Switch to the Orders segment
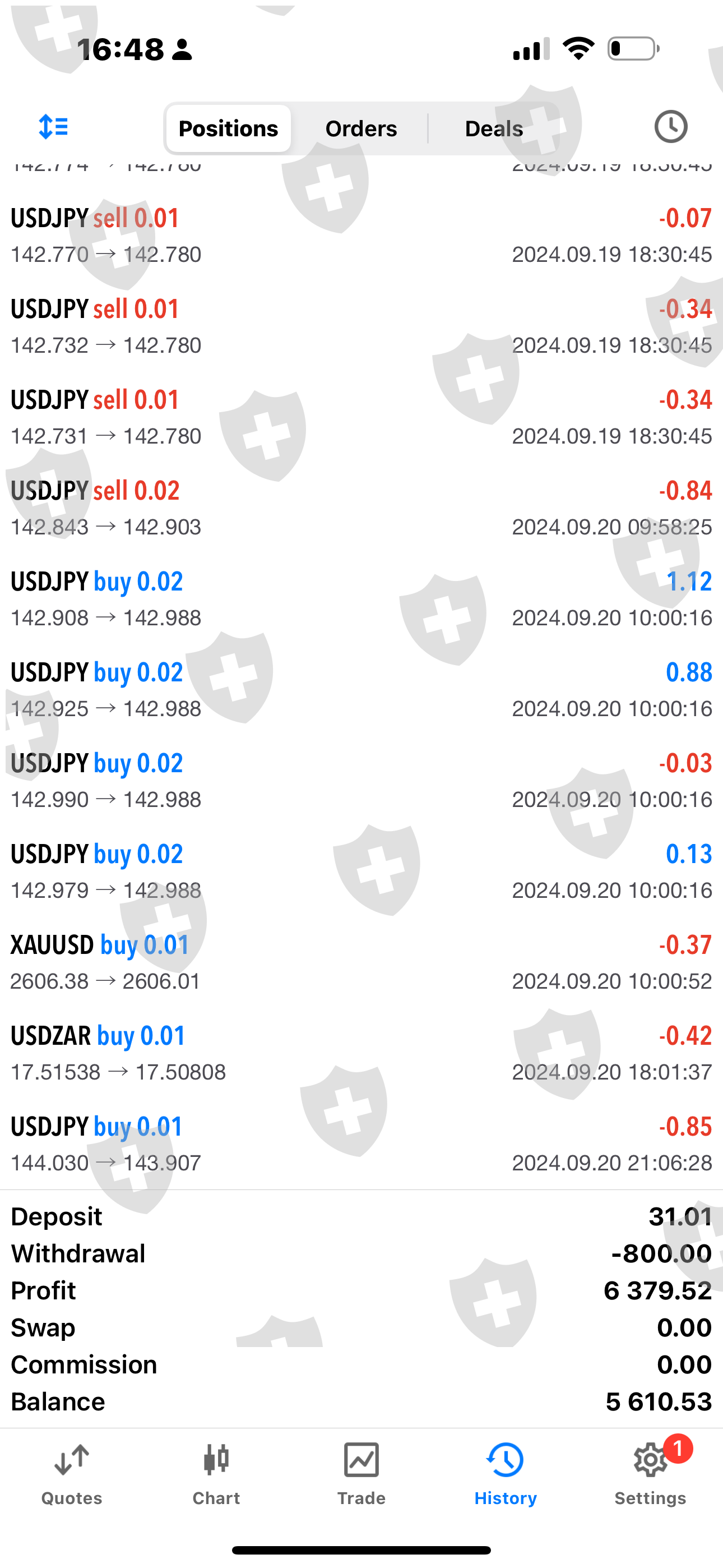Viewport: 723px width, 1568px height. [361, 128]
